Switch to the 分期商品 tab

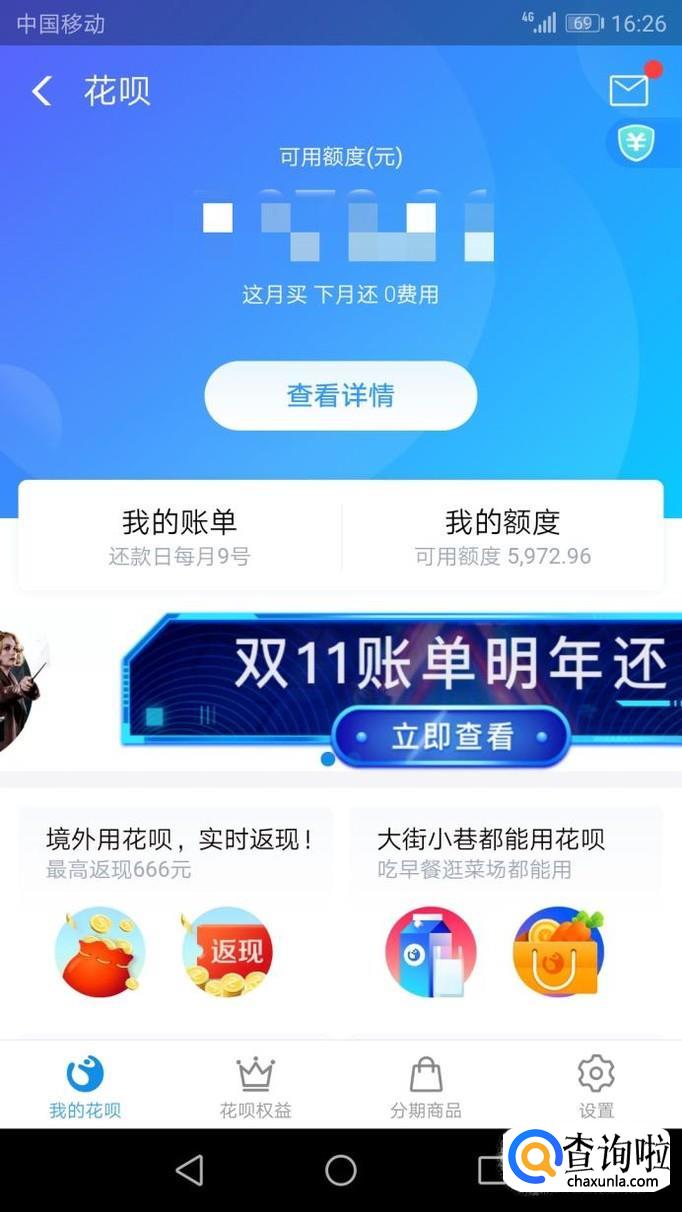[426, 1086]
